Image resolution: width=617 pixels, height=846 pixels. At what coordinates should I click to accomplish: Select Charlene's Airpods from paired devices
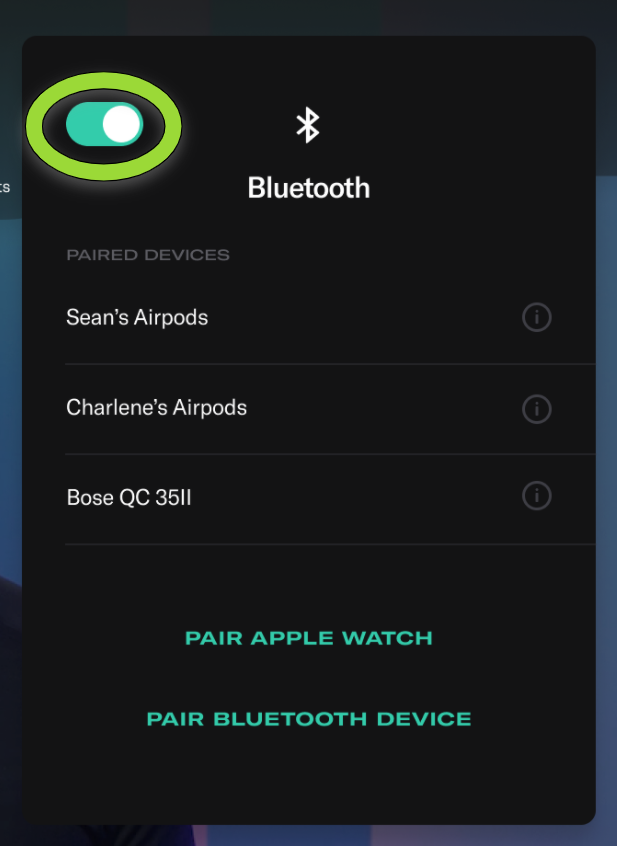coord(156,408)
